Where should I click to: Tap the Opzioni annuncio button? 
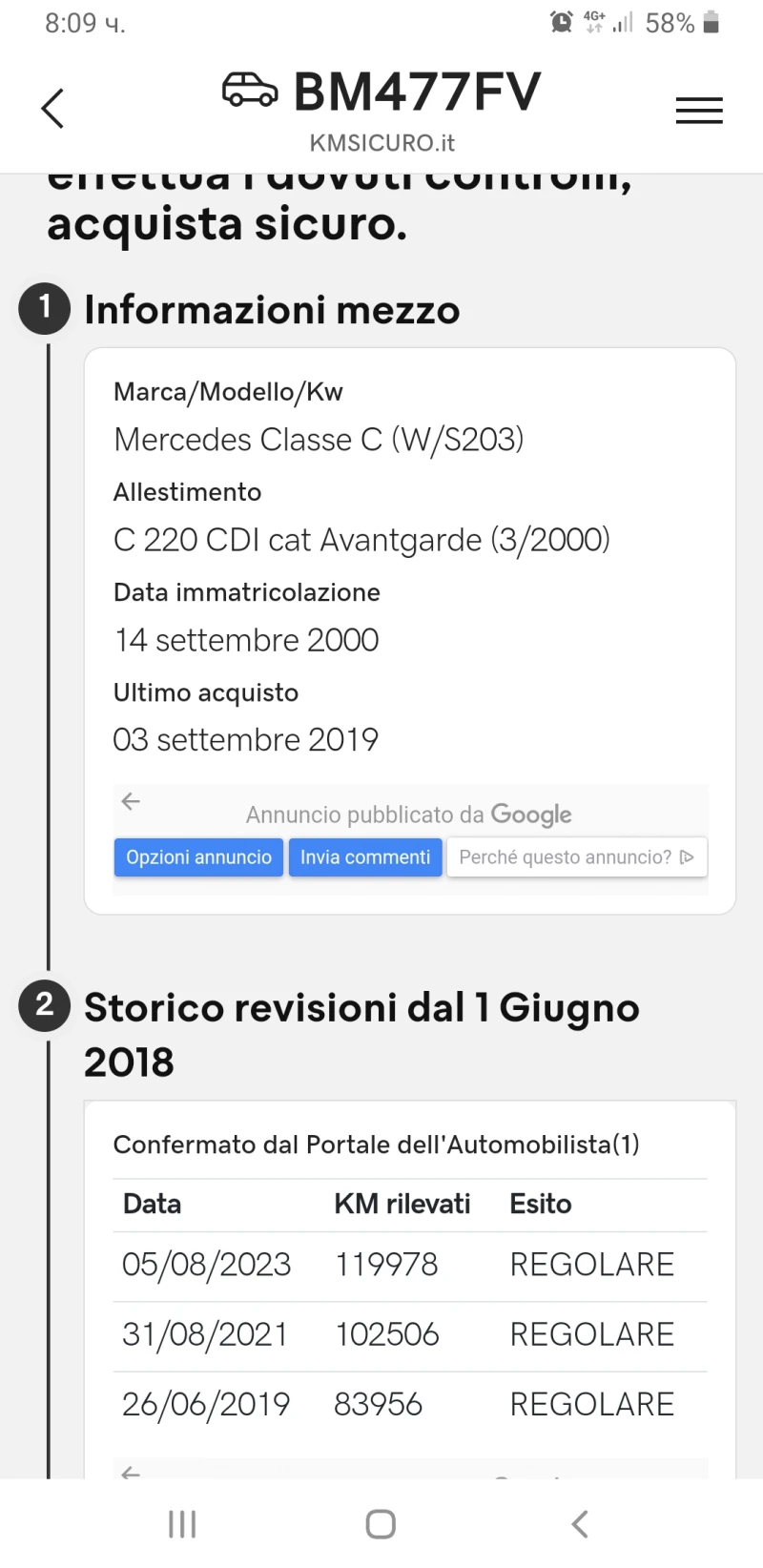tap(198, 857)
